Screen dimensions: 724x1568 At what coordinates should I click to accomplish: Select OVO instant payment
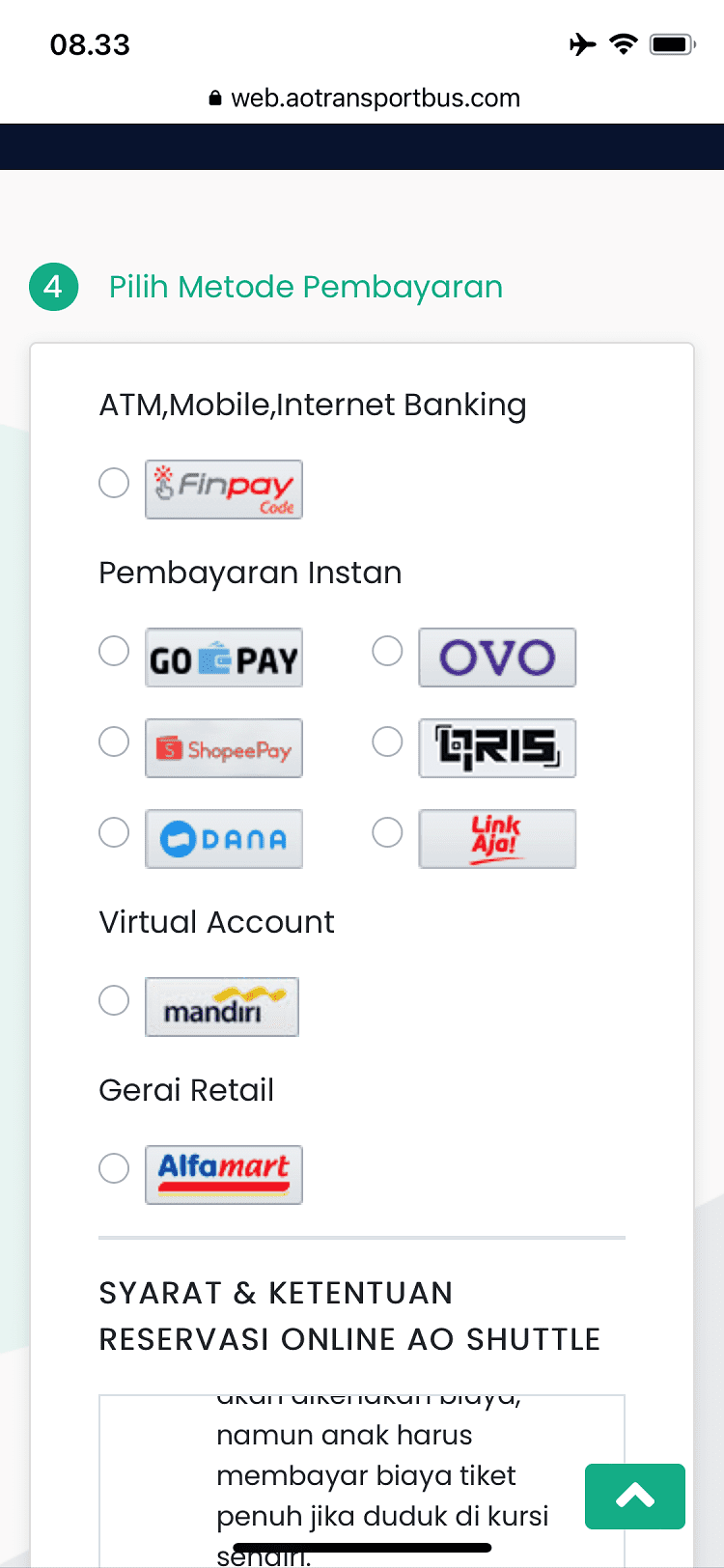[x=387, y=651]
